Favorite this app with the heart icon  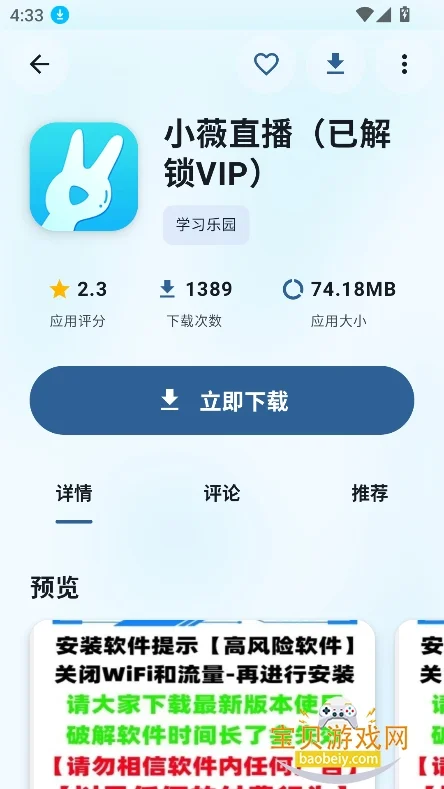(266, 64)
